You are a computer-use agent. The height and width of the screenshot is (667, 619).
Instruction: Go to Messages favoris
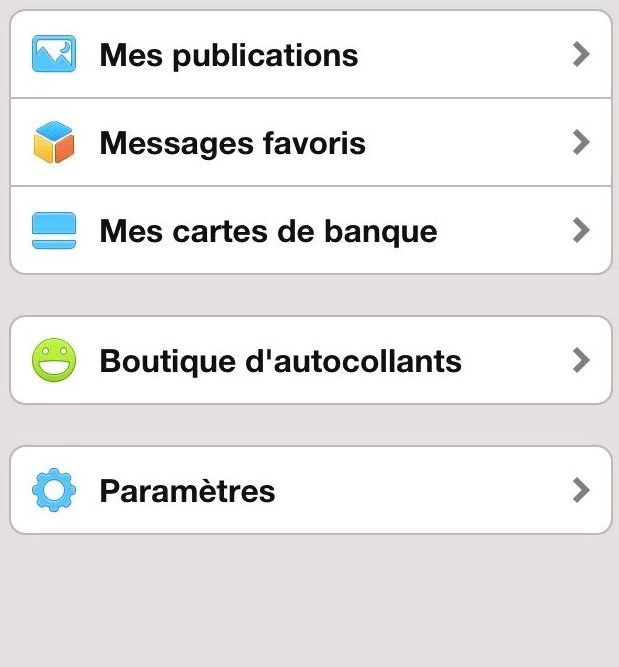pos(310,143)
